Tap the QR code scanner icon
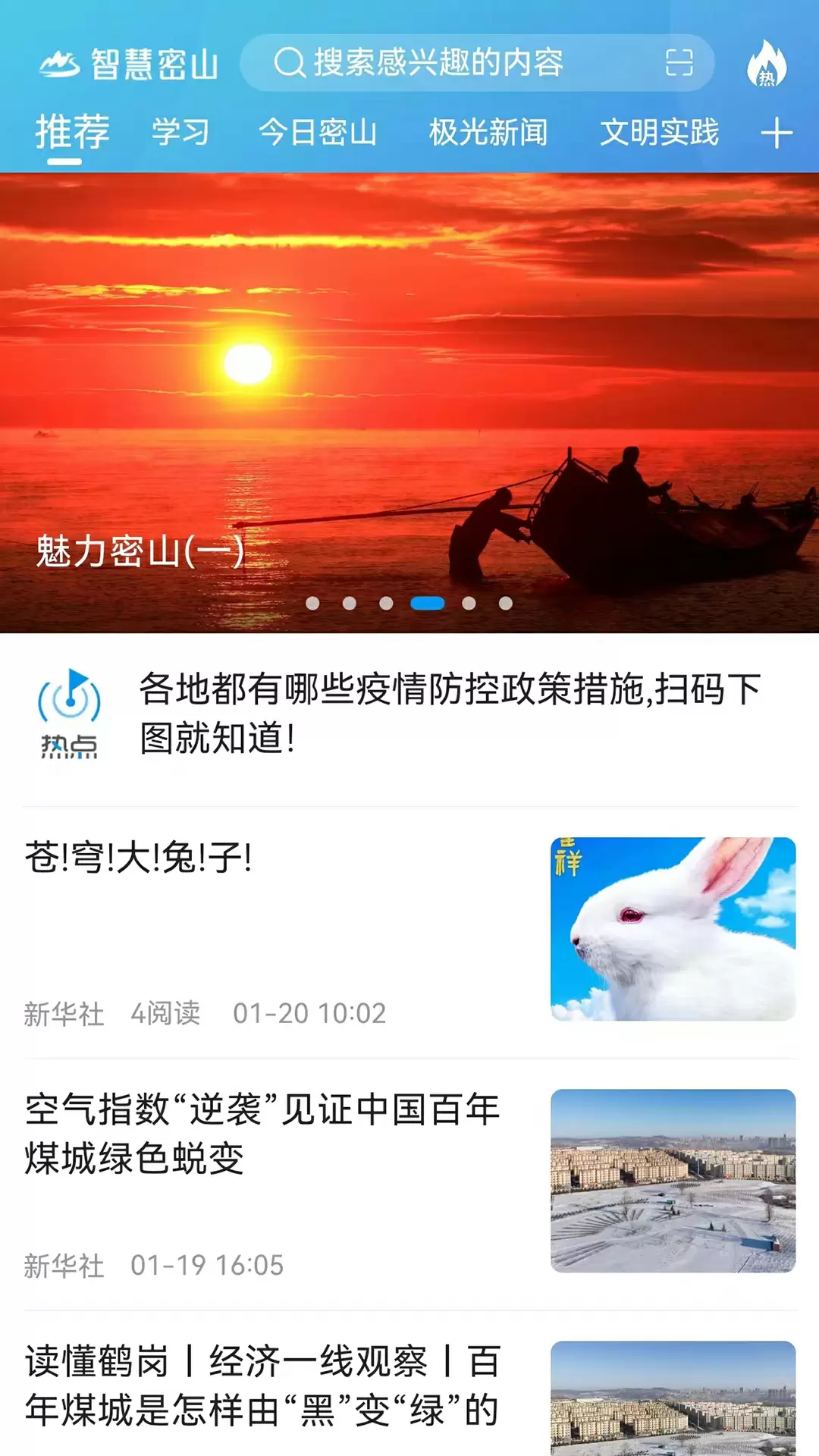 point(680,64)
